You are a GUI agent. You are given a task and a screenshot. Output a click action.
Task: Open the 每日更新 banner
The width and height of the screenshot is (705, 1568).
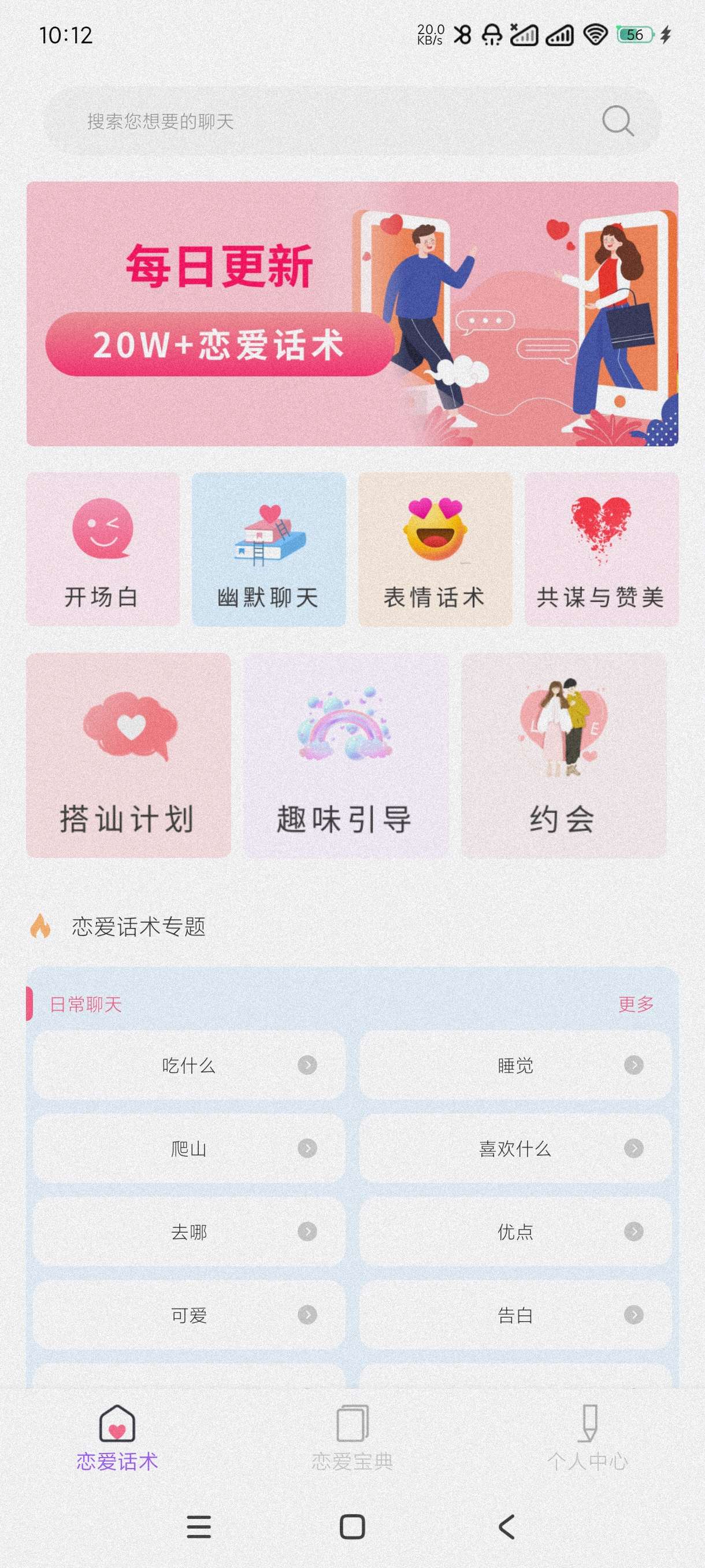pos(352,313)
